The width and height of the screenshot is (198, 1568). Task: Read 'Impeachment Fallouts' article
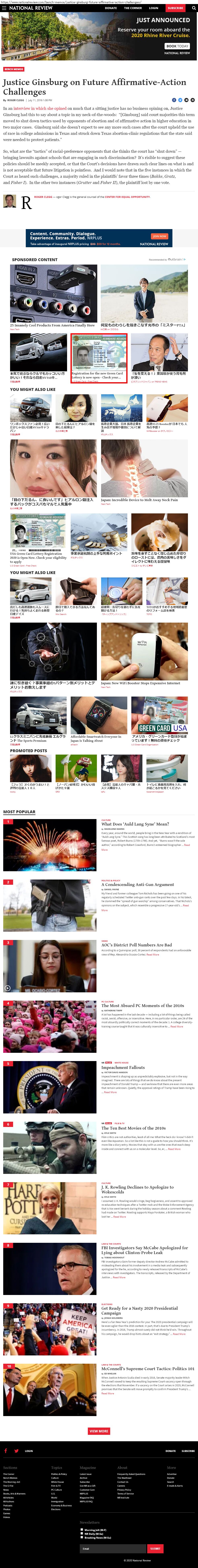tap(123, 1067)
